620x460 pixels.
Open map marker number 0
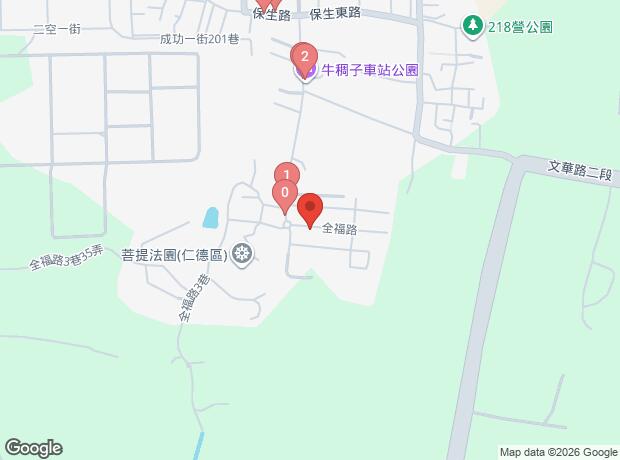coord(285,193)
